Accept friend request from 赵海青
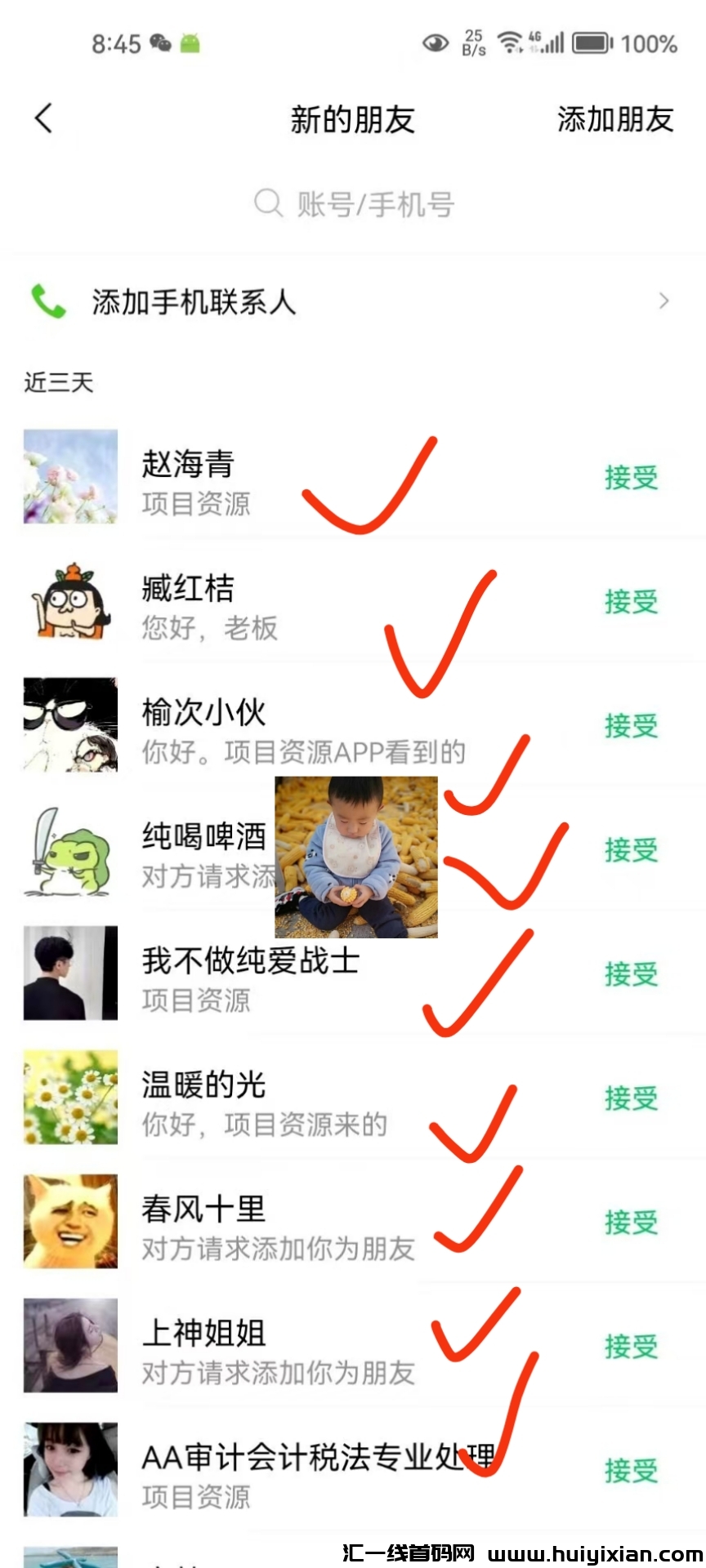The width and height of the screenshot is (706, 1568). 630,478
